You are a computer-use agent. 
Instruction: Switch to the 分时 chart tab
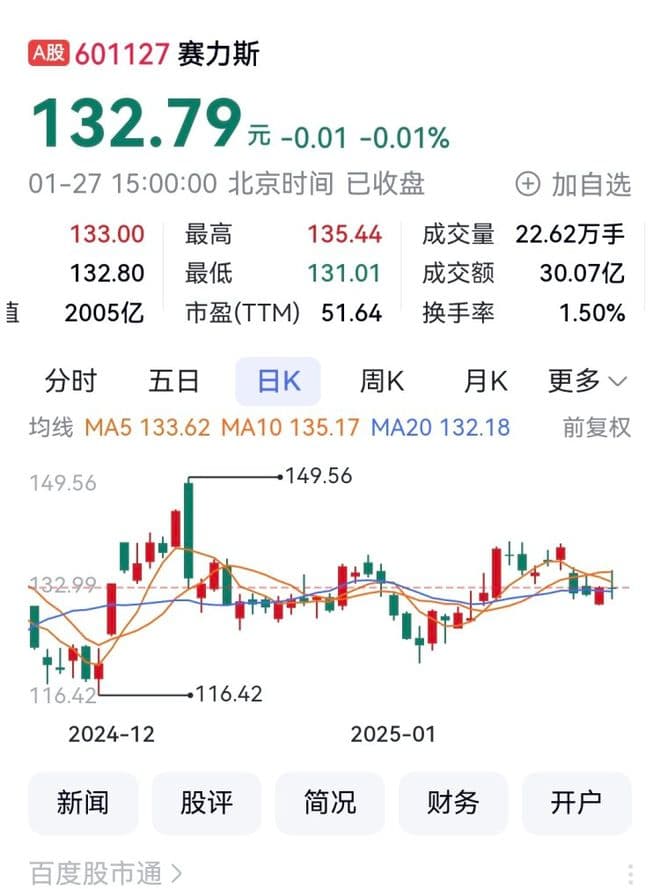[71, 381]
